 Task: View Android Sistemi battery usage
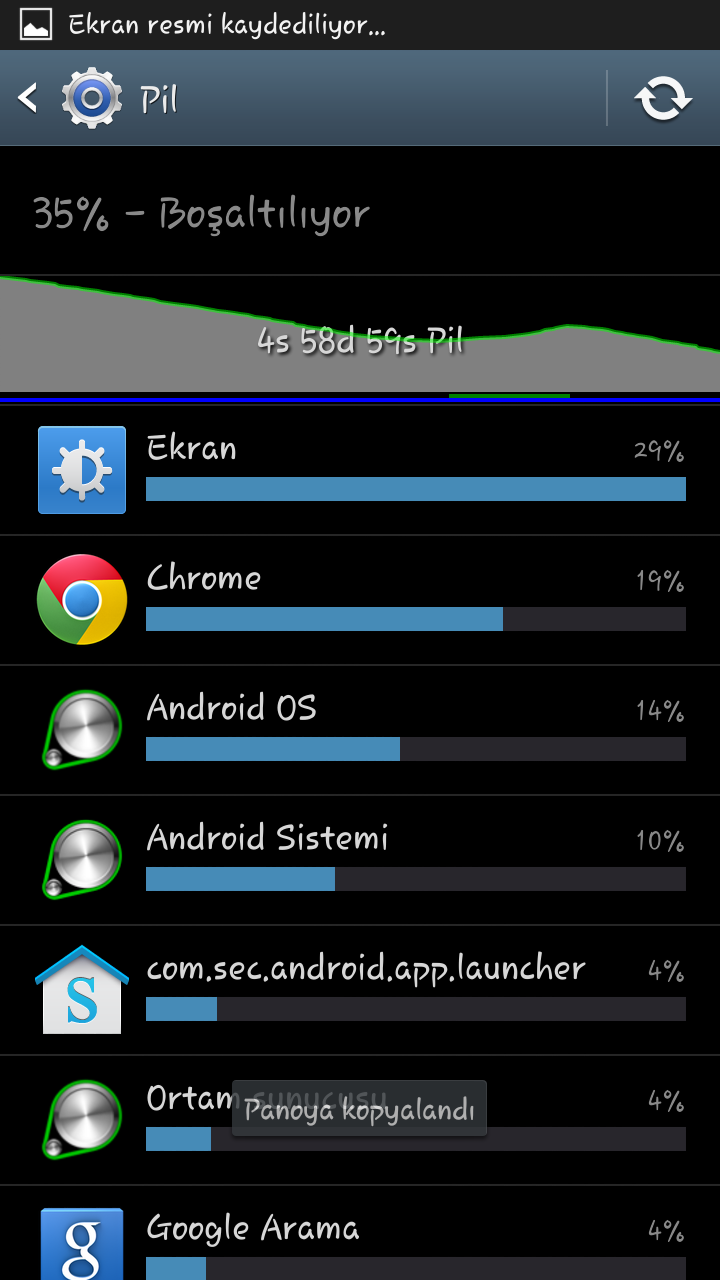pos(360,860)
